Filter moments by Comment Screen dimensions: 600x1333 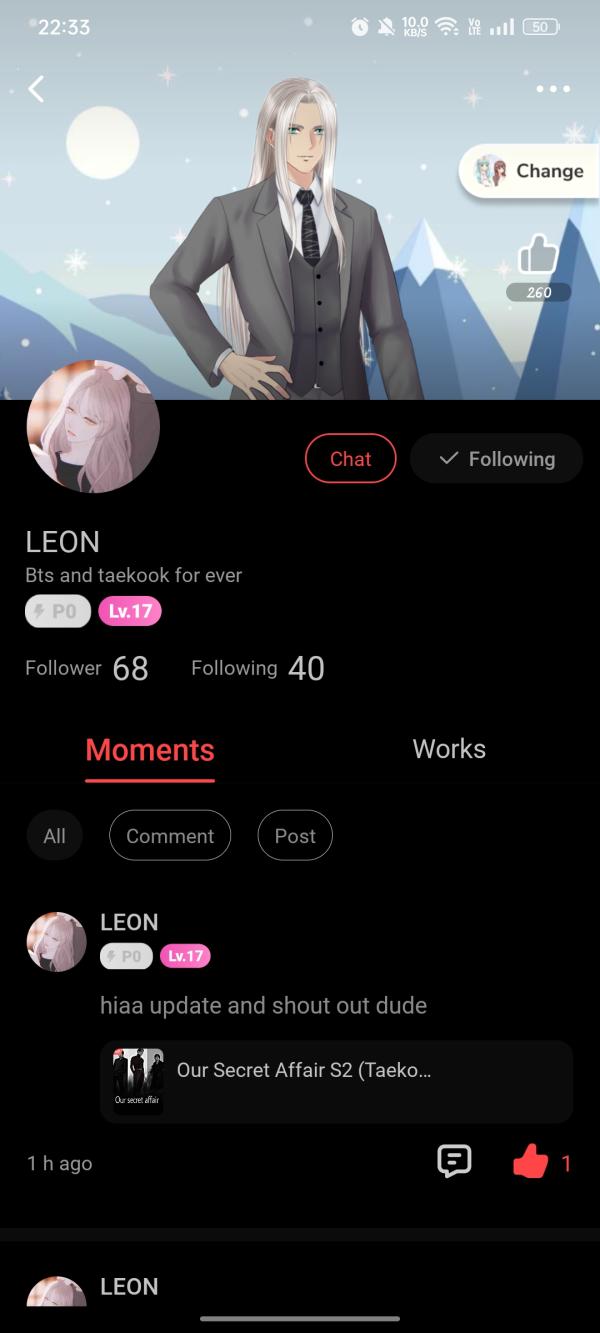(x=170, y=836)
